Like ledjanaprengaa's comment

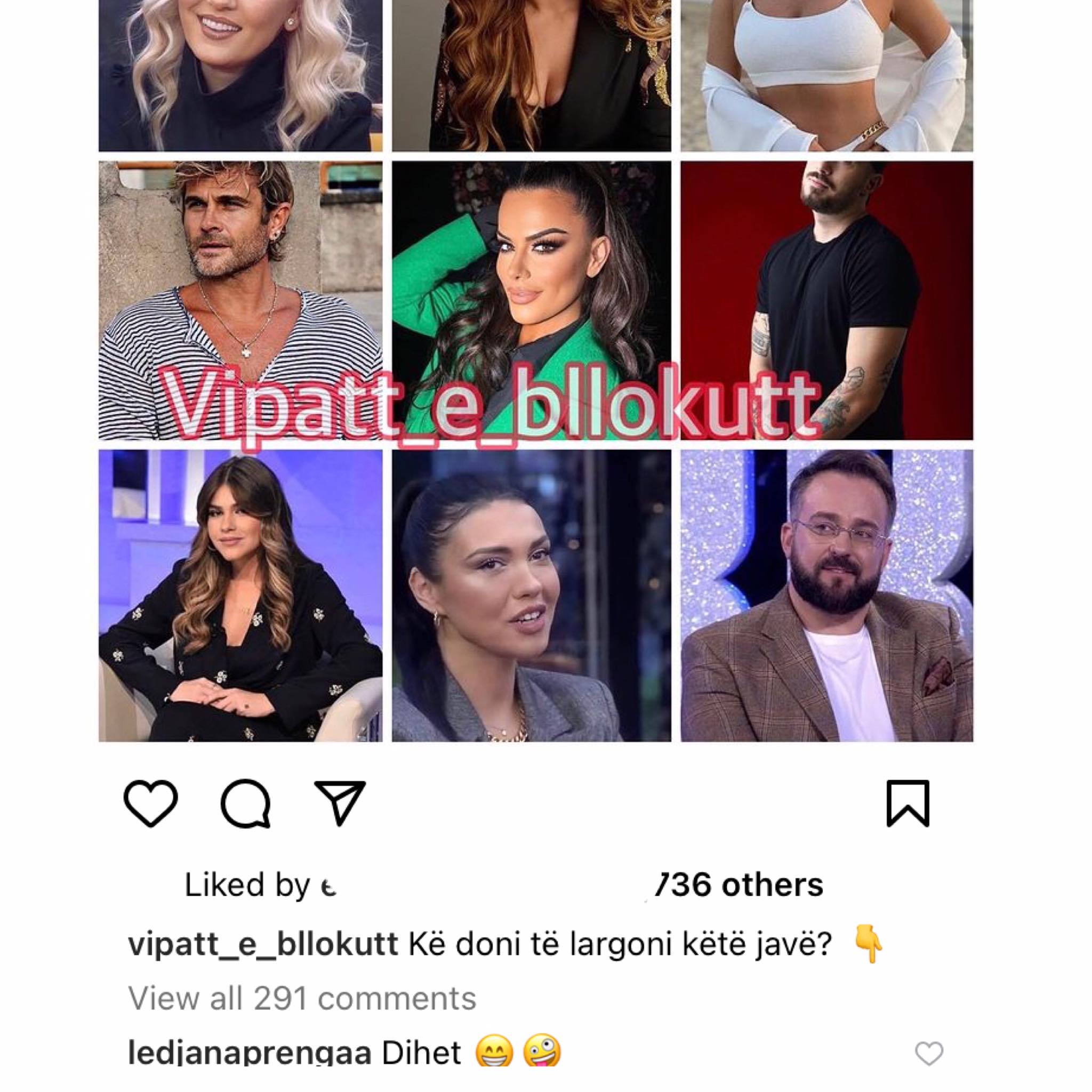929,1053
